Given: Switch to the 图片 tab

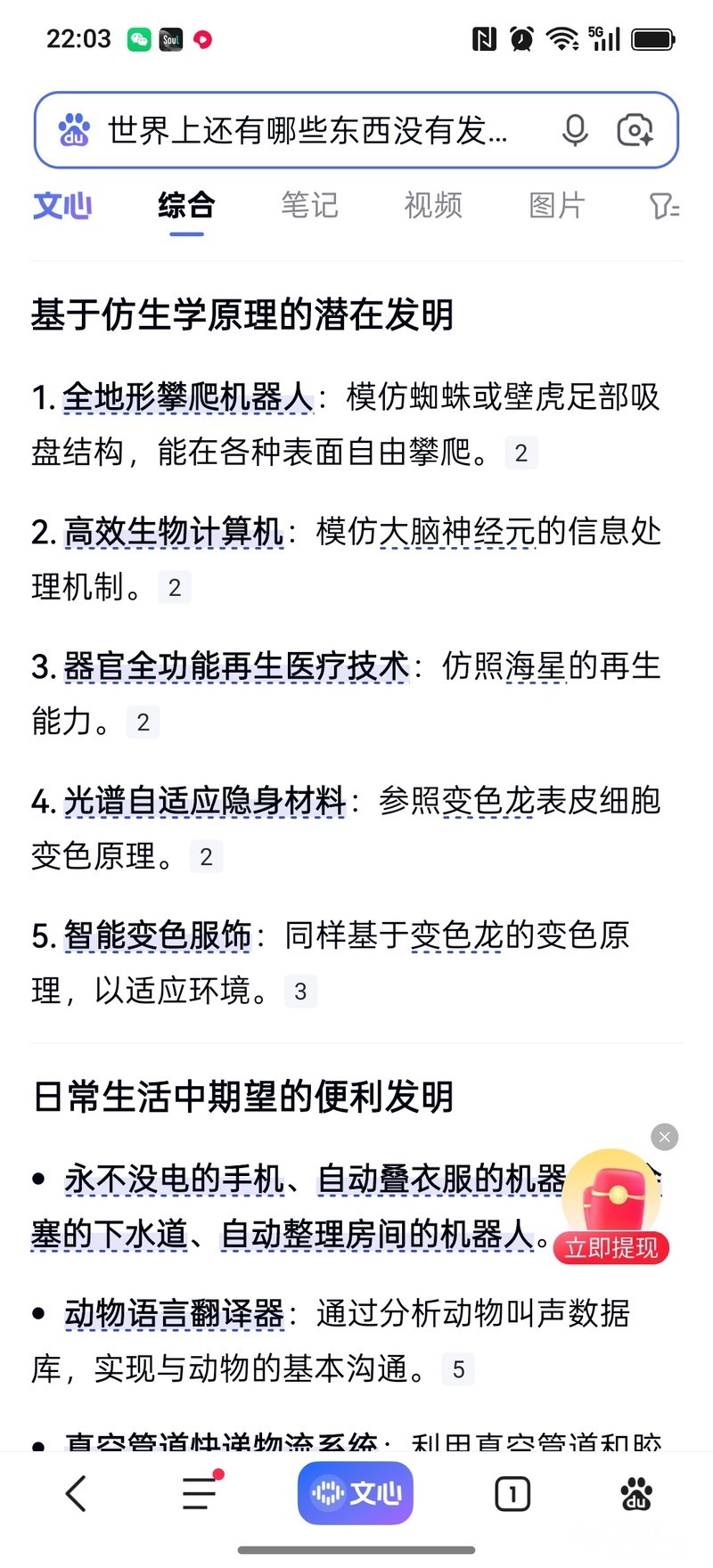Looking at the screenshot, I should 556,206.
